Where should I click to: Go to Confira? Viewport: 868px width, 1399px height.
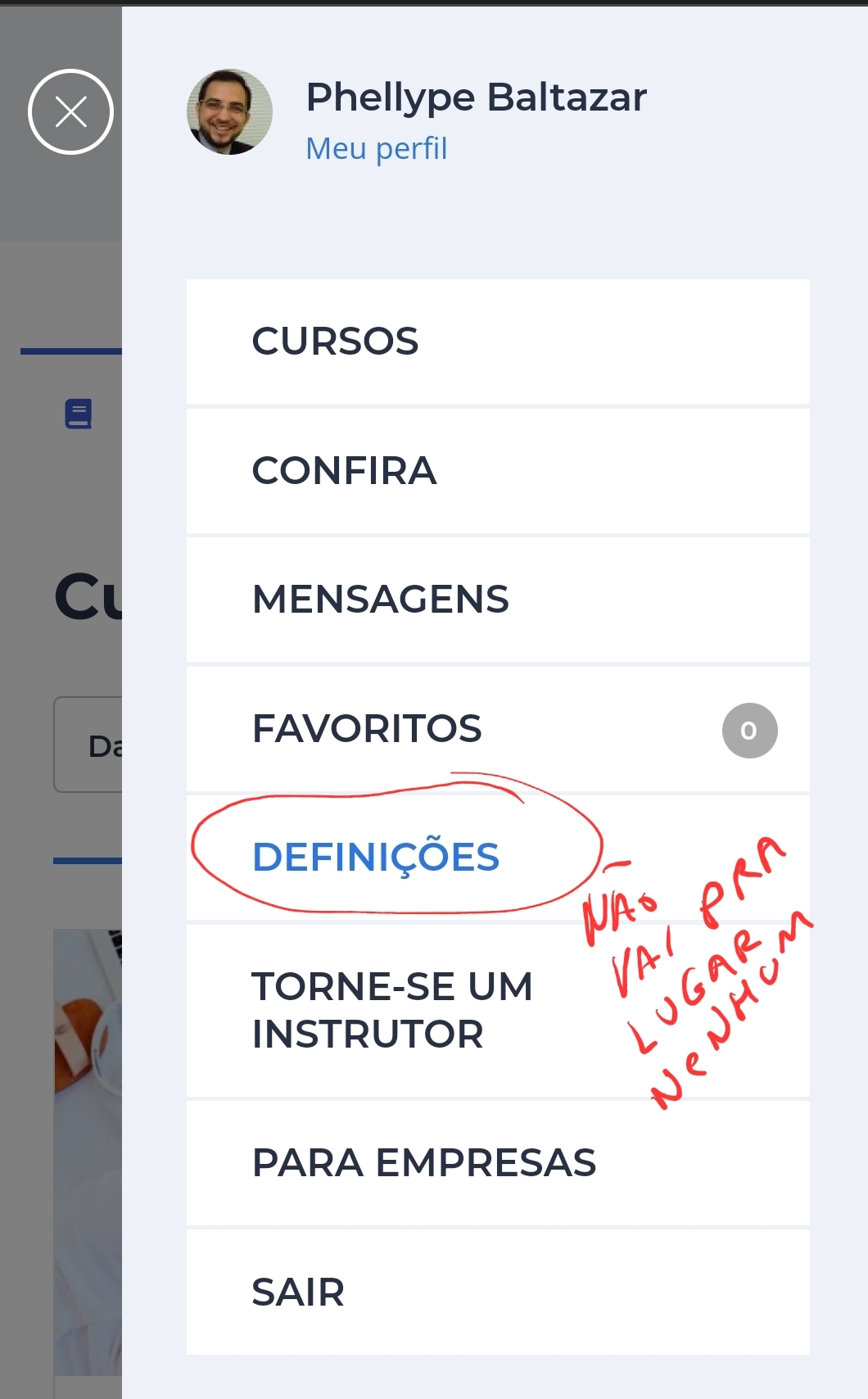pos(498,471)
